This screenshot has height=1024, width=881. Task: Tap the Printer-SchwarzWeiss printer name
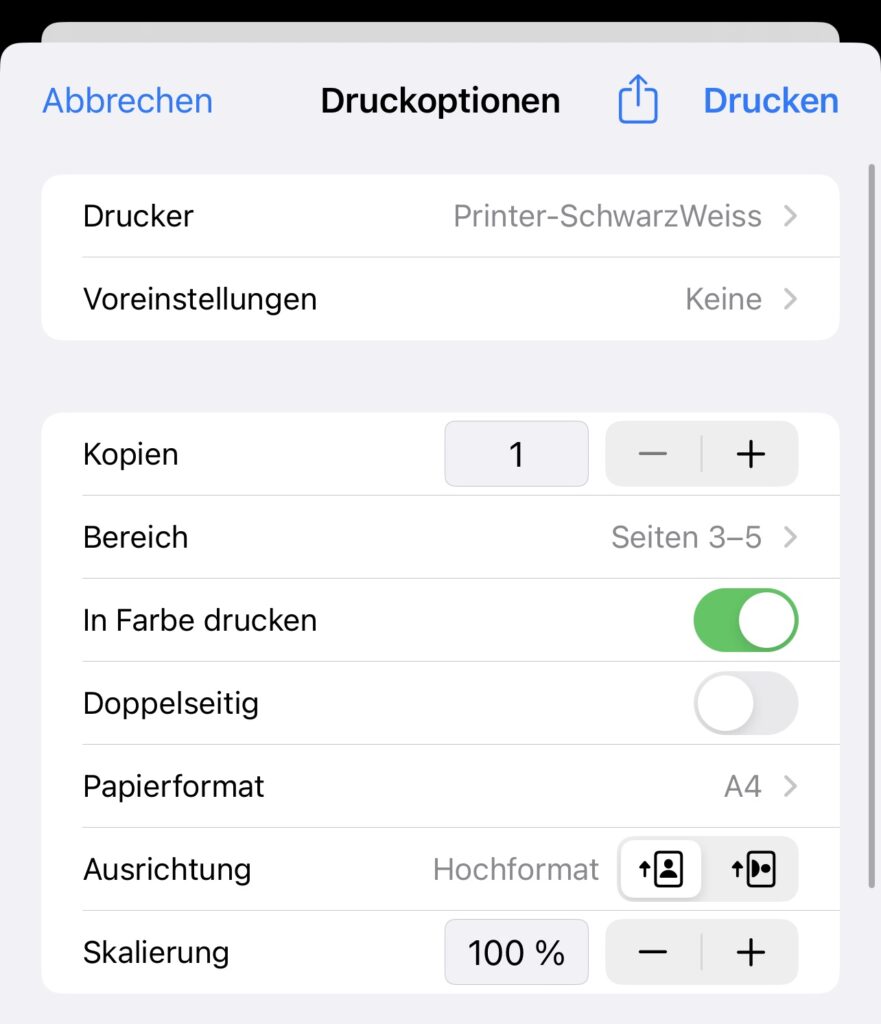point(608,216)
